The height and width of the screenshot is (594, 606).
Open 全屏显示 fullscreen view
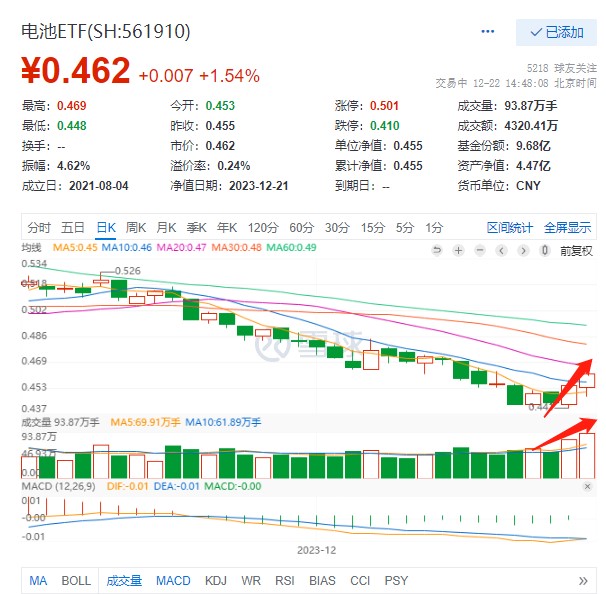(x=567, y=227)
